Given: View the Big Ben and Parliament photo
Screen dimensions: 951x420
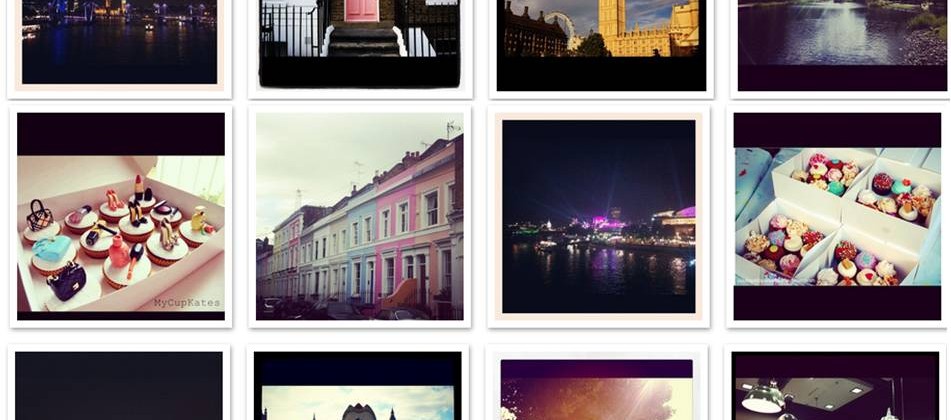Looking at the screenshot, I should tap(601, 40).
